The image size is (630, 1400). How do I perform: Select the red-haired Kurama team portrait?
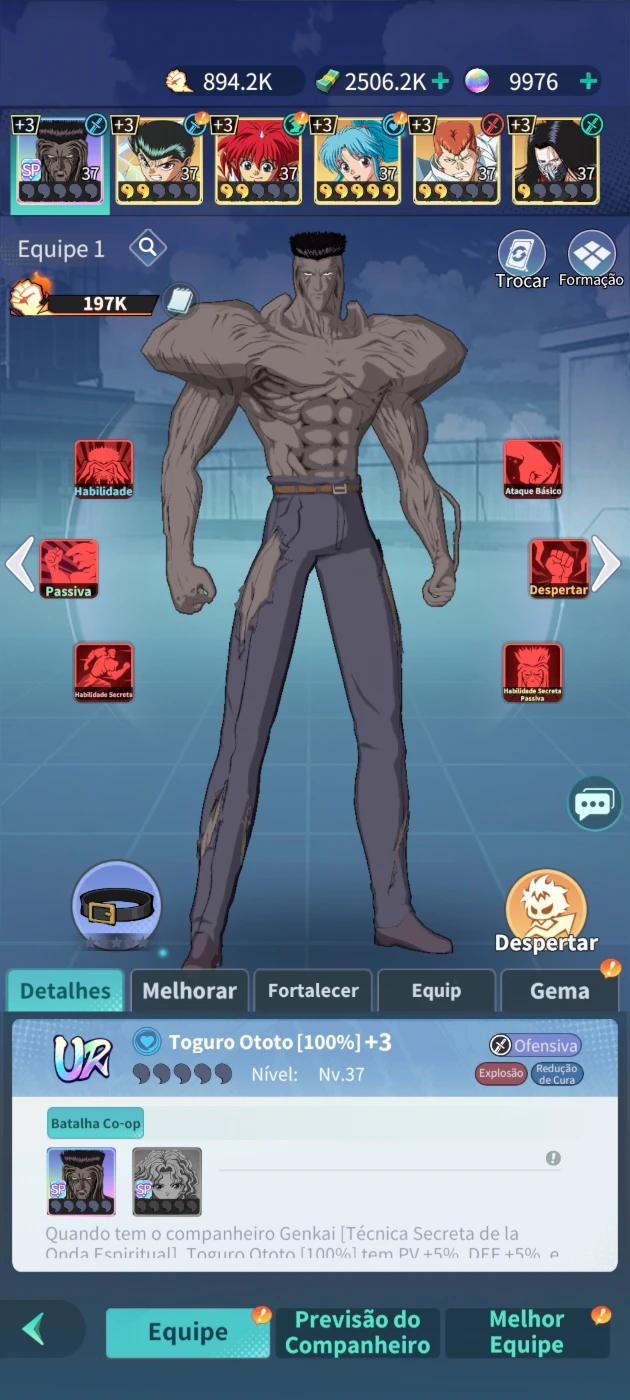point(258,160)
